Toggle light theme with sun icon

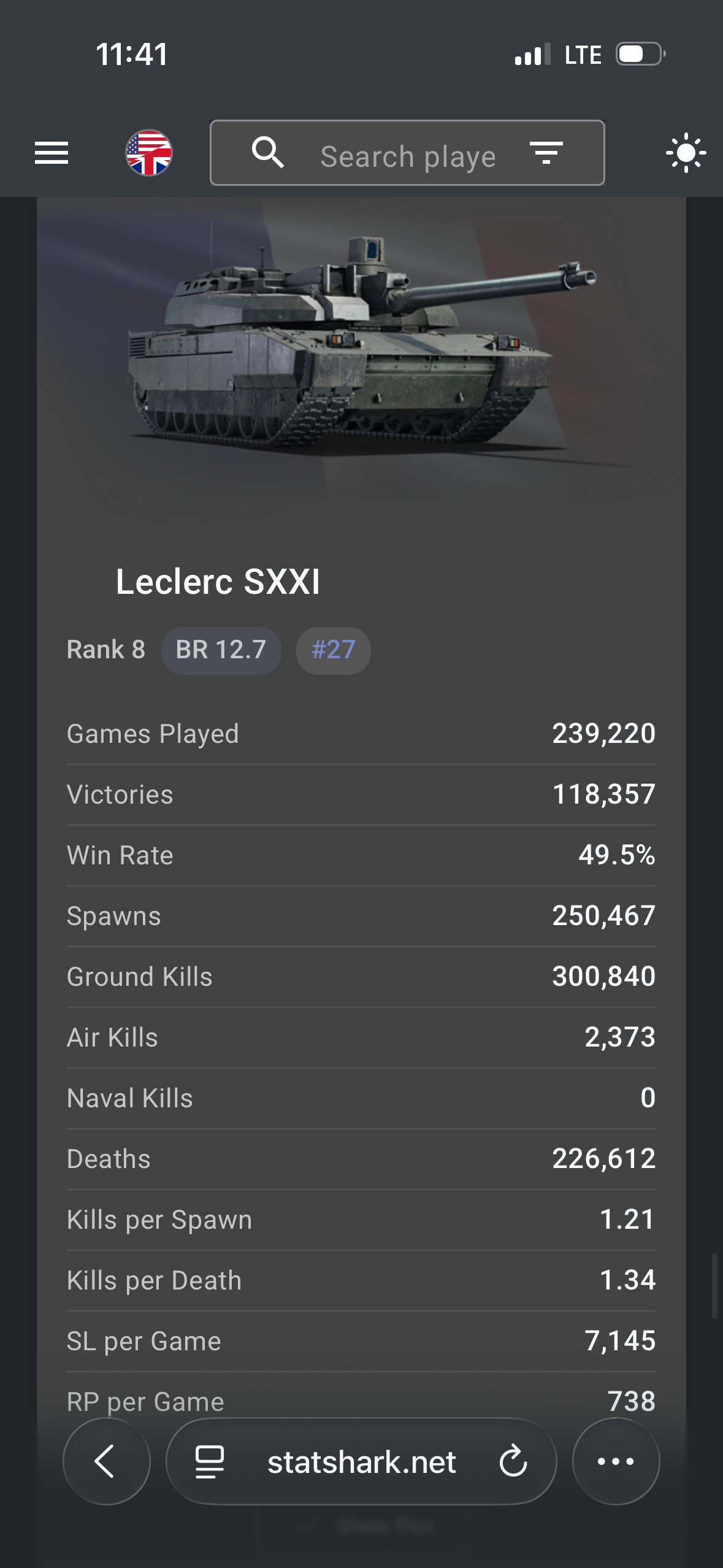pos(686,153)
